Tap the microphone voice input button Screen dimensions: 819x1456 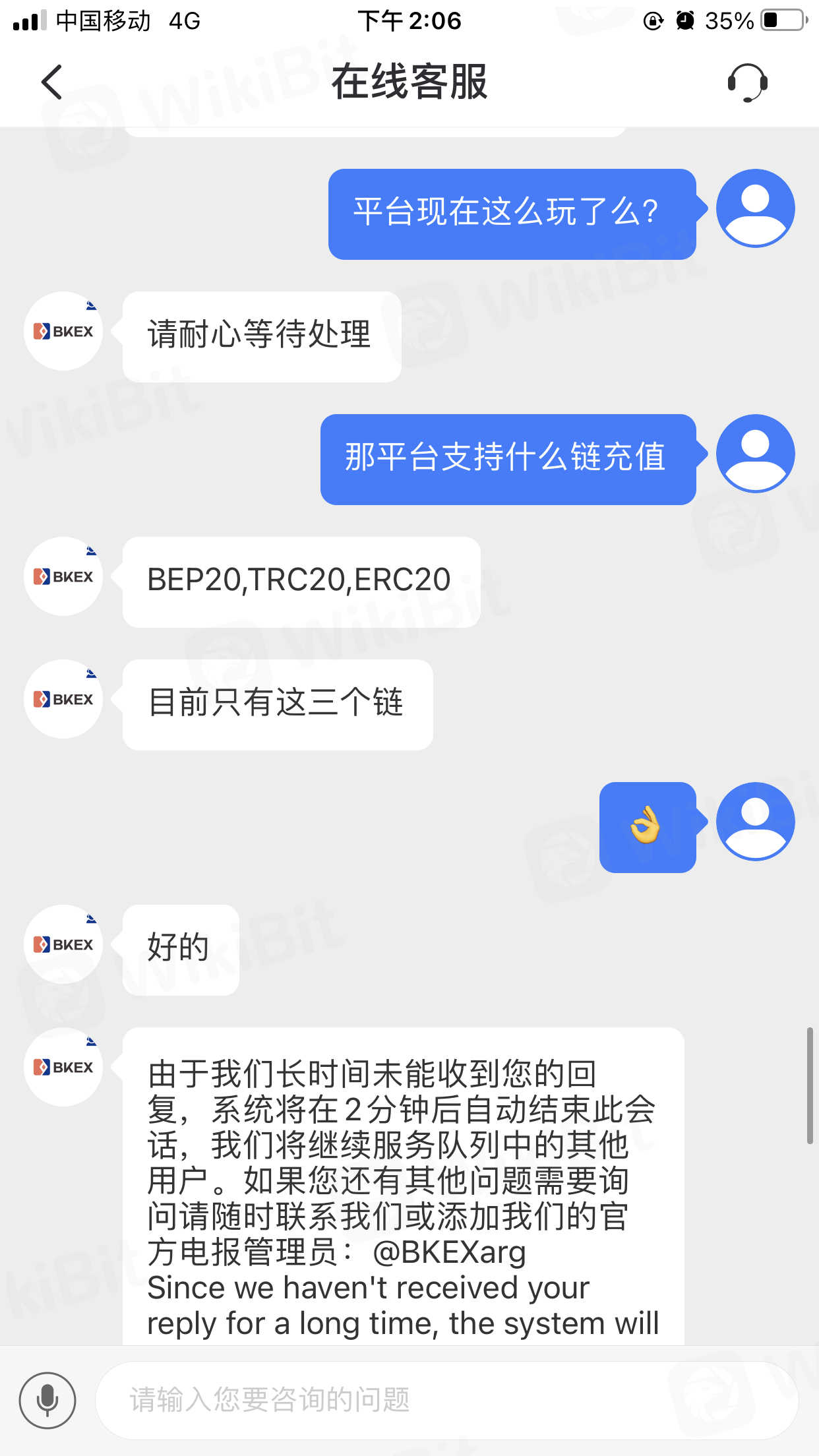pos(47,1400)
